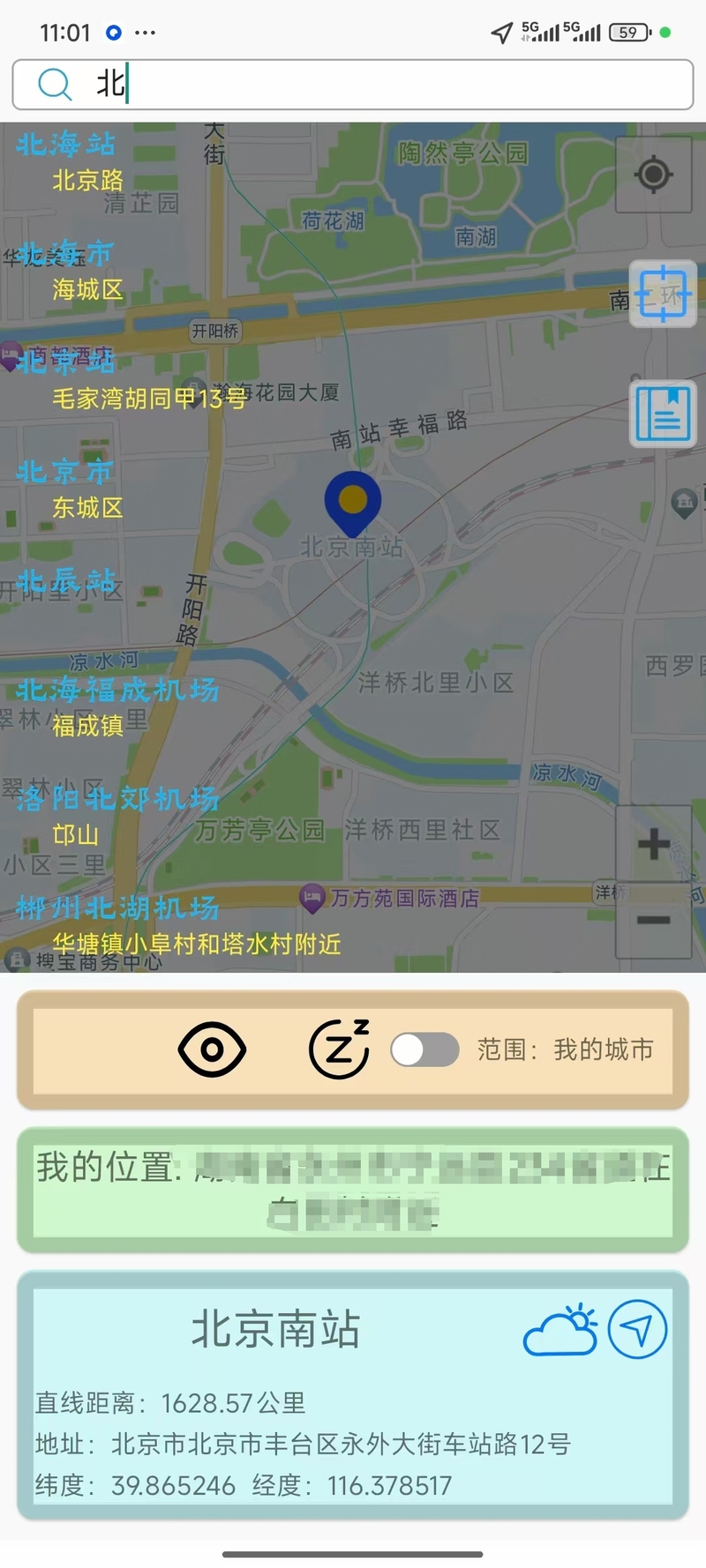The image size is (706, 1568).
Task: Zoom in the map with plus button
Action: [x=653, y=844]
